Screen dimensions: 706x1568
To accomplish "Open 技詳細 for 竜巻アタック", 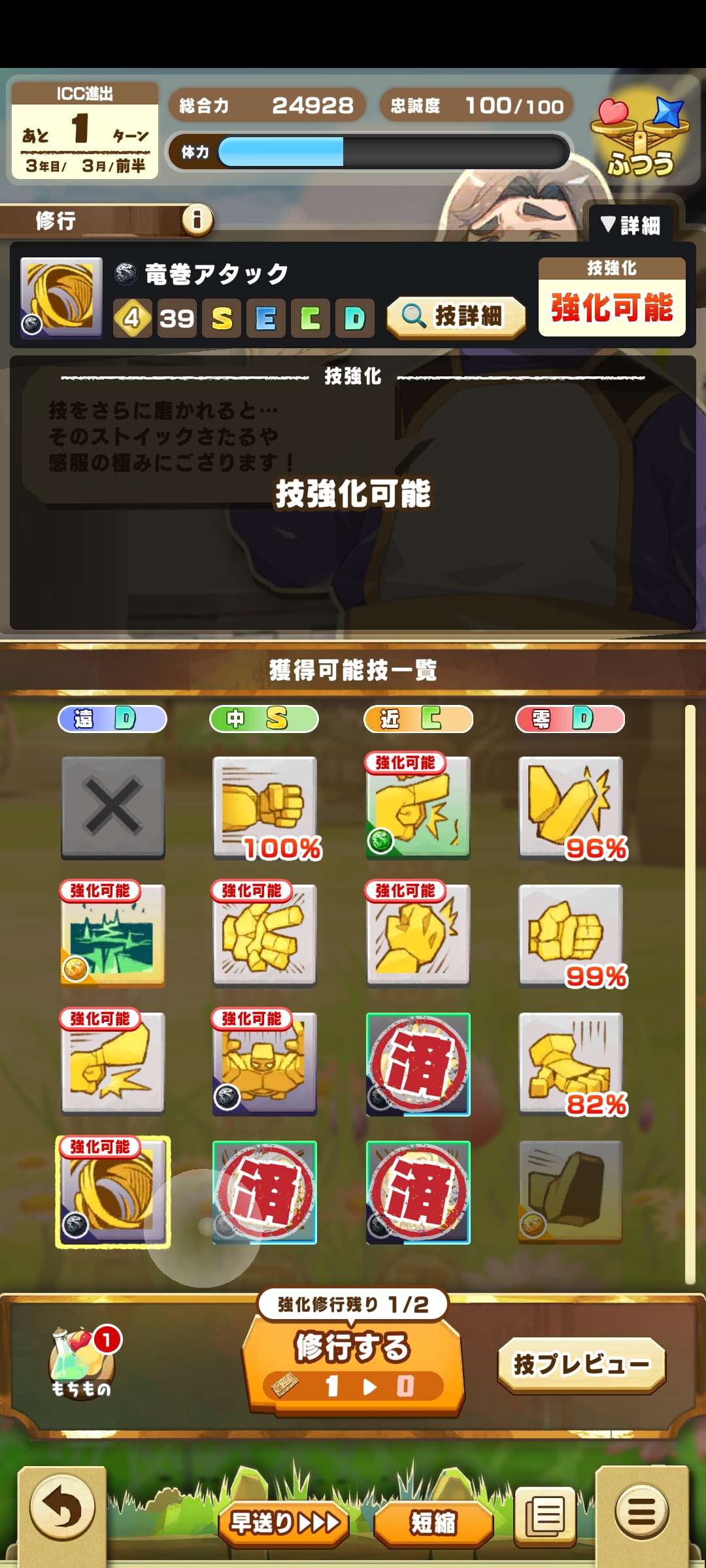I will 456,317.
